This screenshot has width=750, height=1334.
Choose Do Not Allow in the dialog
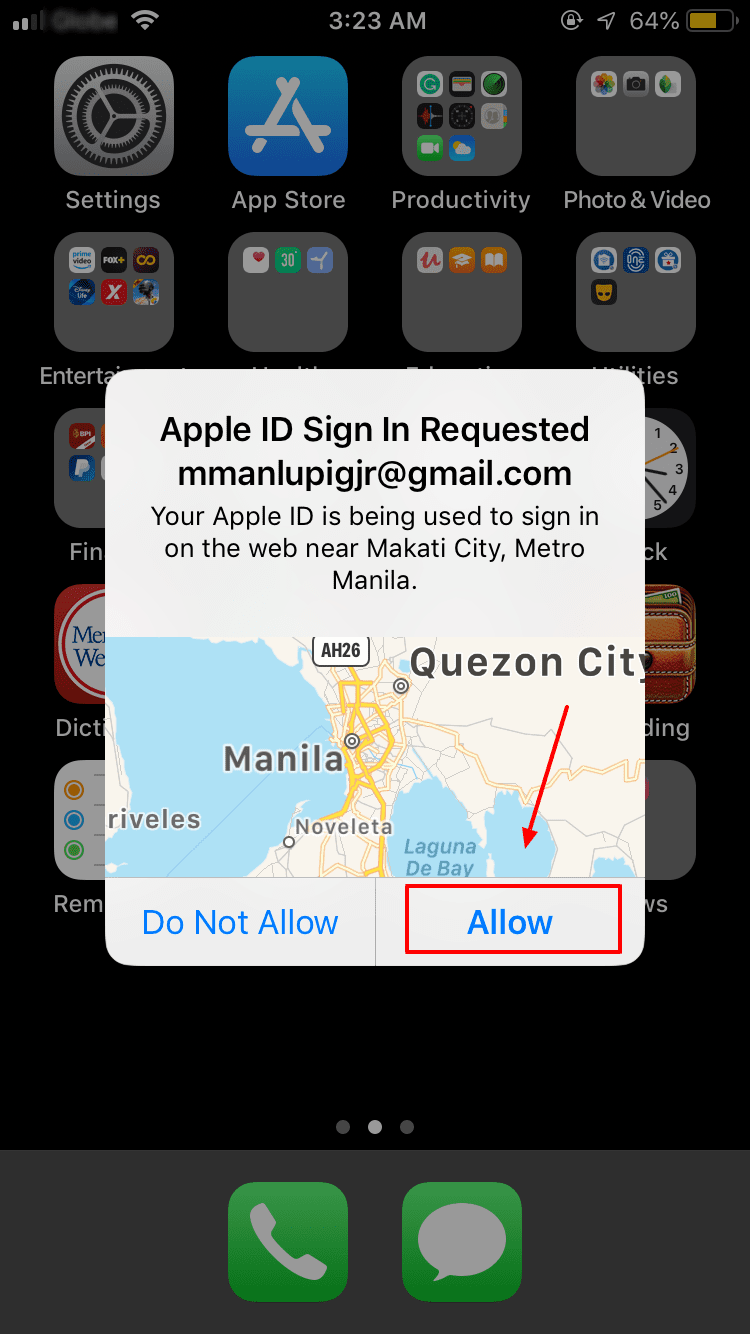point(240,921)
